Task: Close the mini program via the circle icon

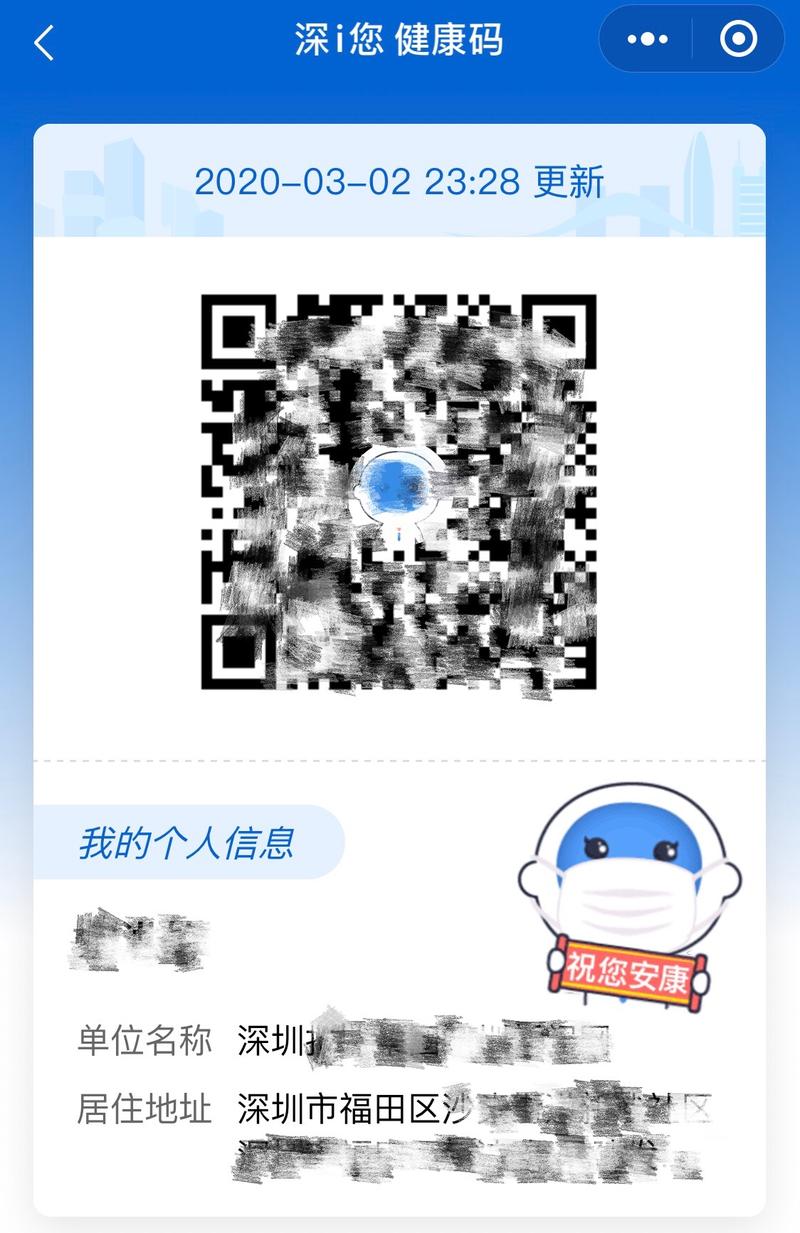Action: tap(739, 40)
